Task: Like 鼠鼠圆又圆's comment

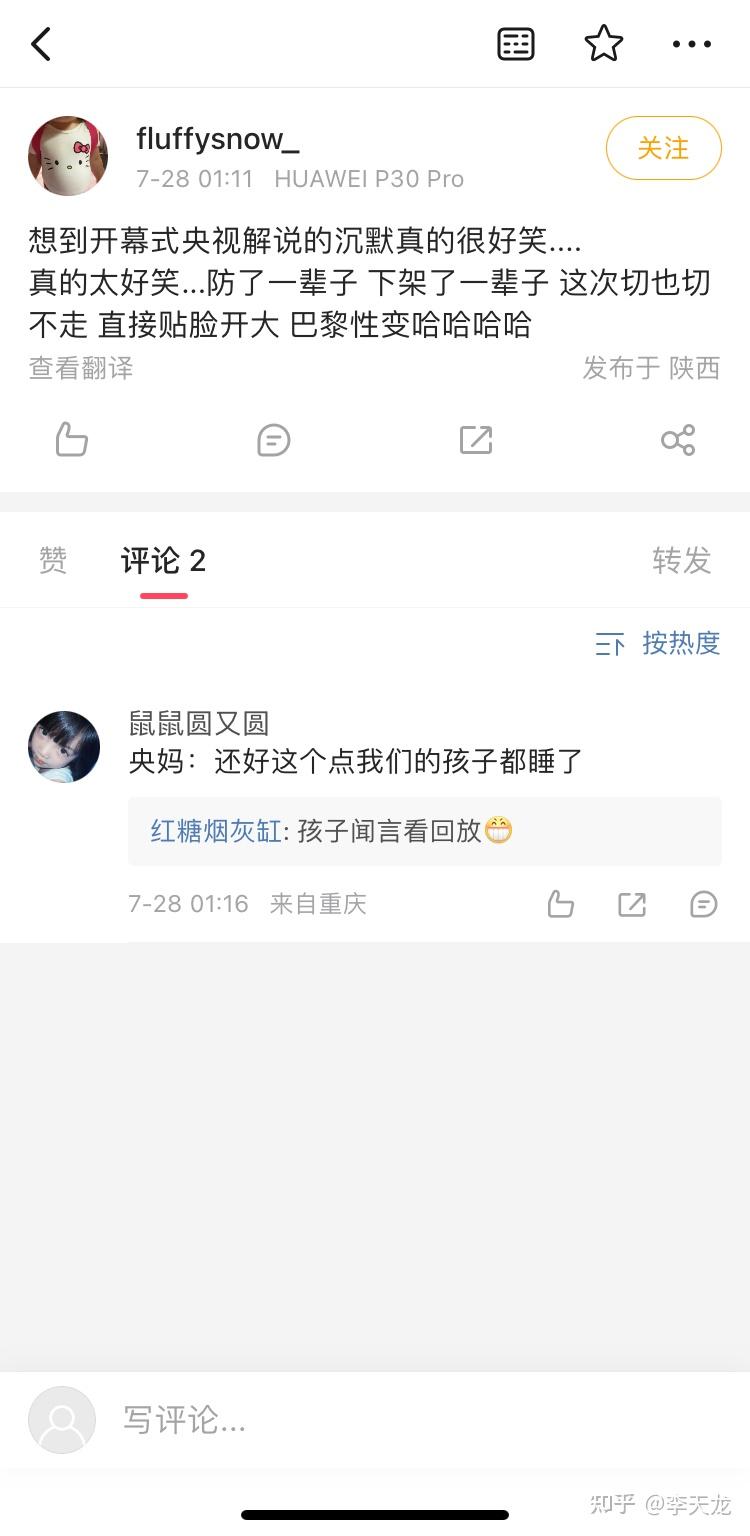Action: 561,904
